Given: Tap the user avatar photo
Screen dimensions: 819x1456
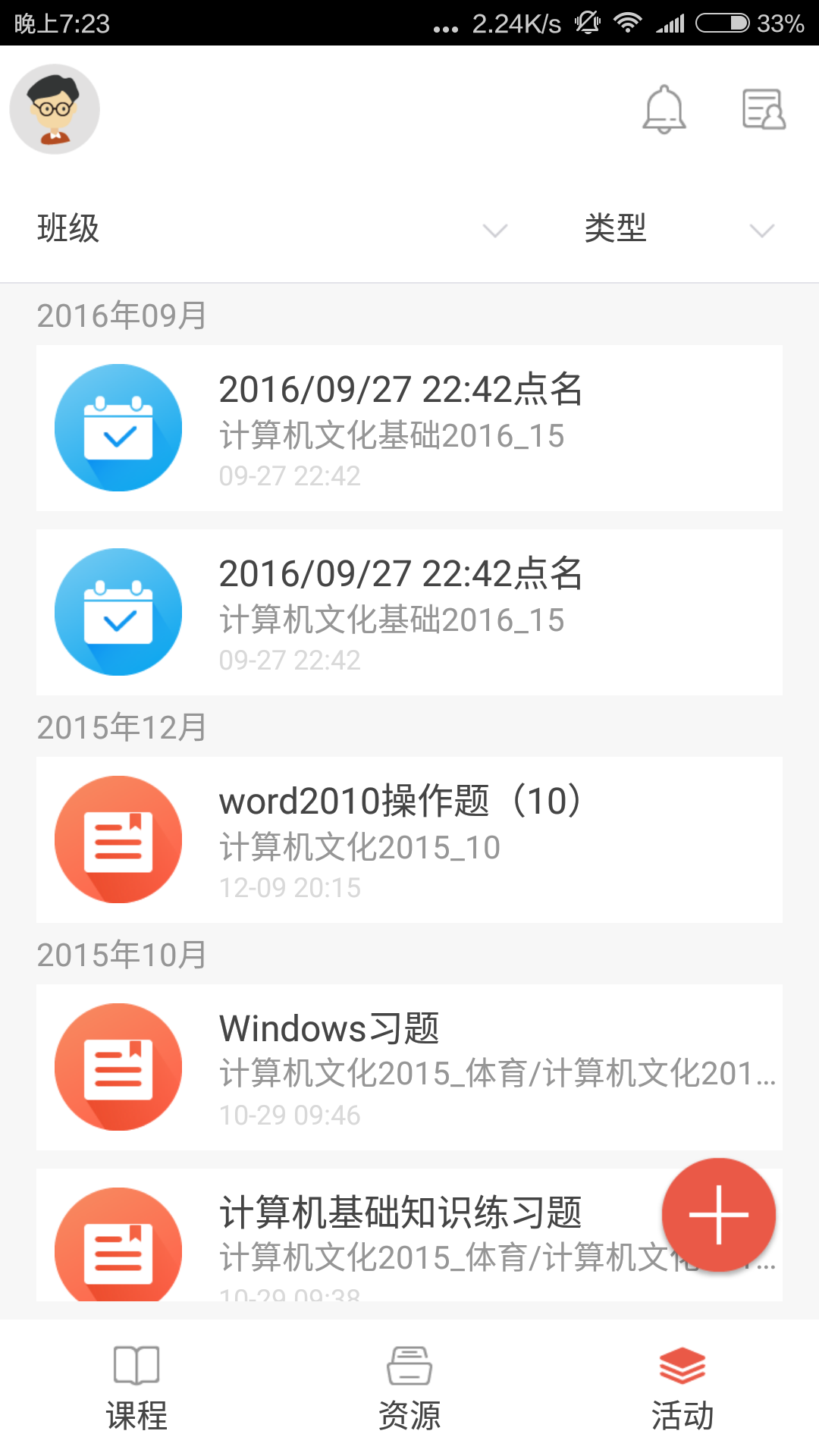Looking at the screenshot, I should (54, 108).
